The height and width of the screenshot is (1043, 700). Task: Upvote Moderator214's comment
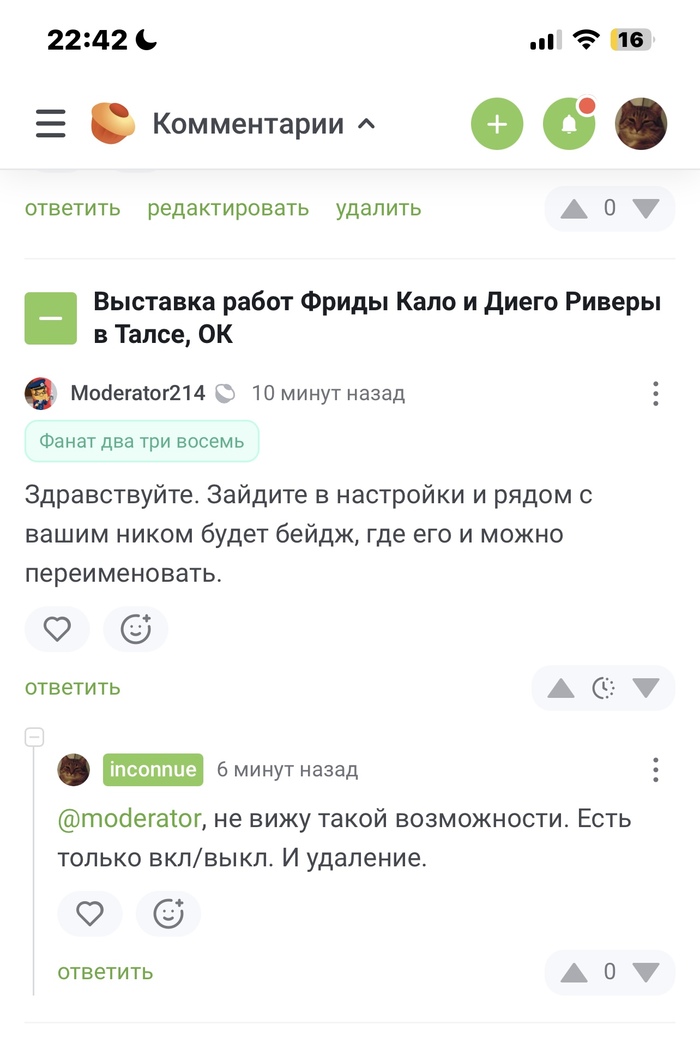pyautogui.click(x=561, y=688)
